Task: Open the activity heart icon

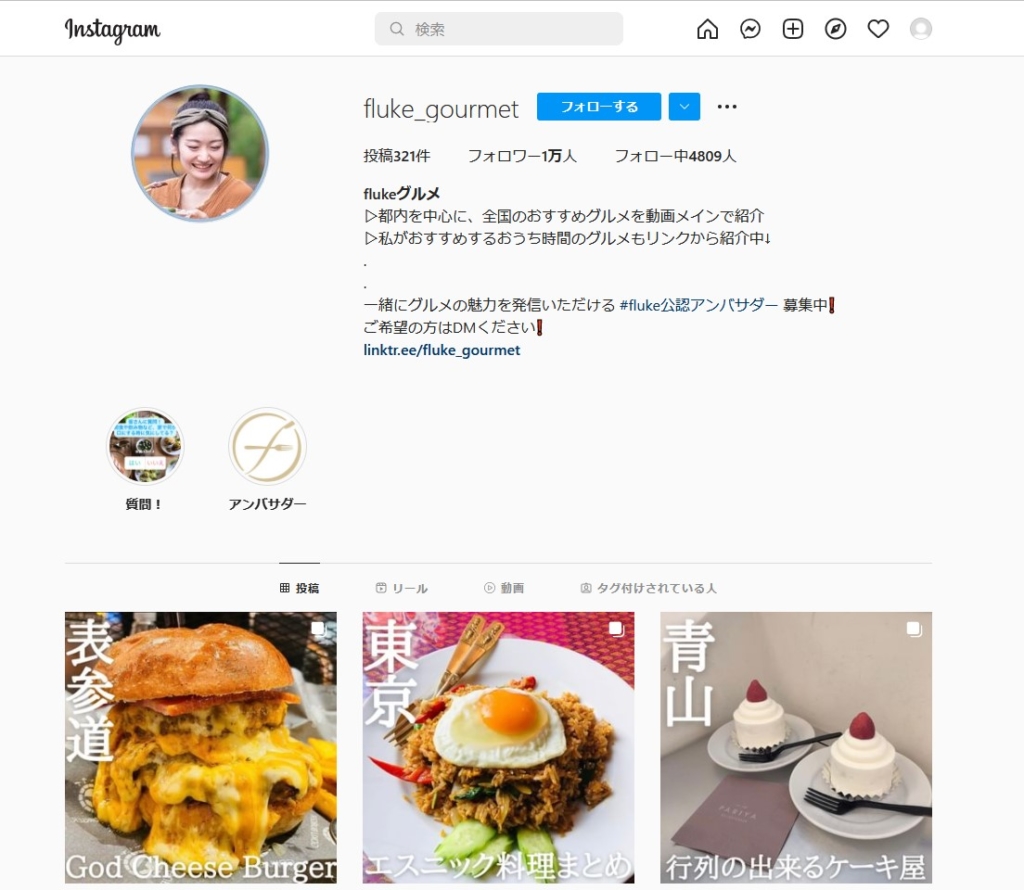Action: tap(878, 29)
